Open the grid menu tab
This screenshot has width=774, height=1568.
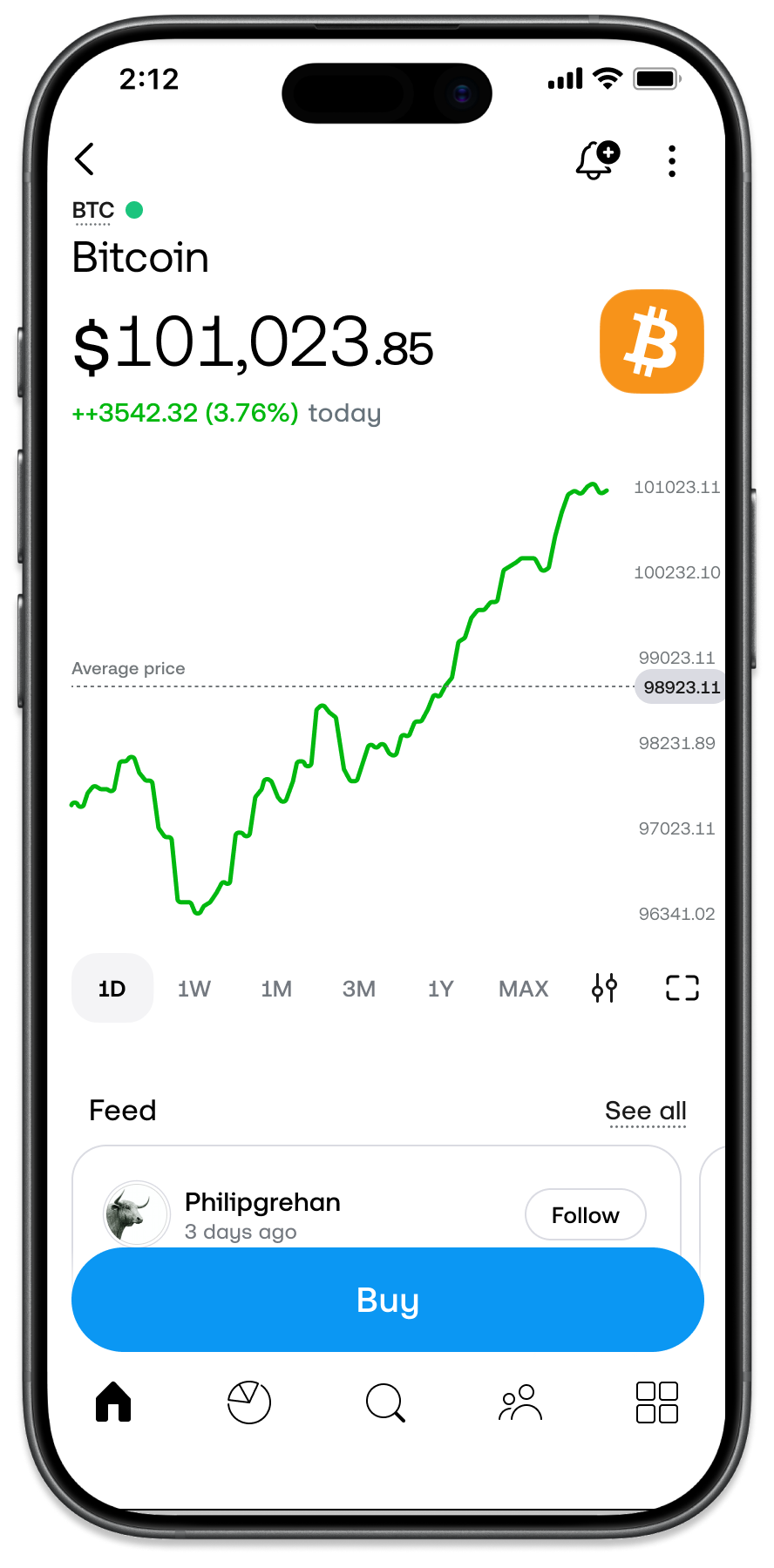pos(657,1402)
